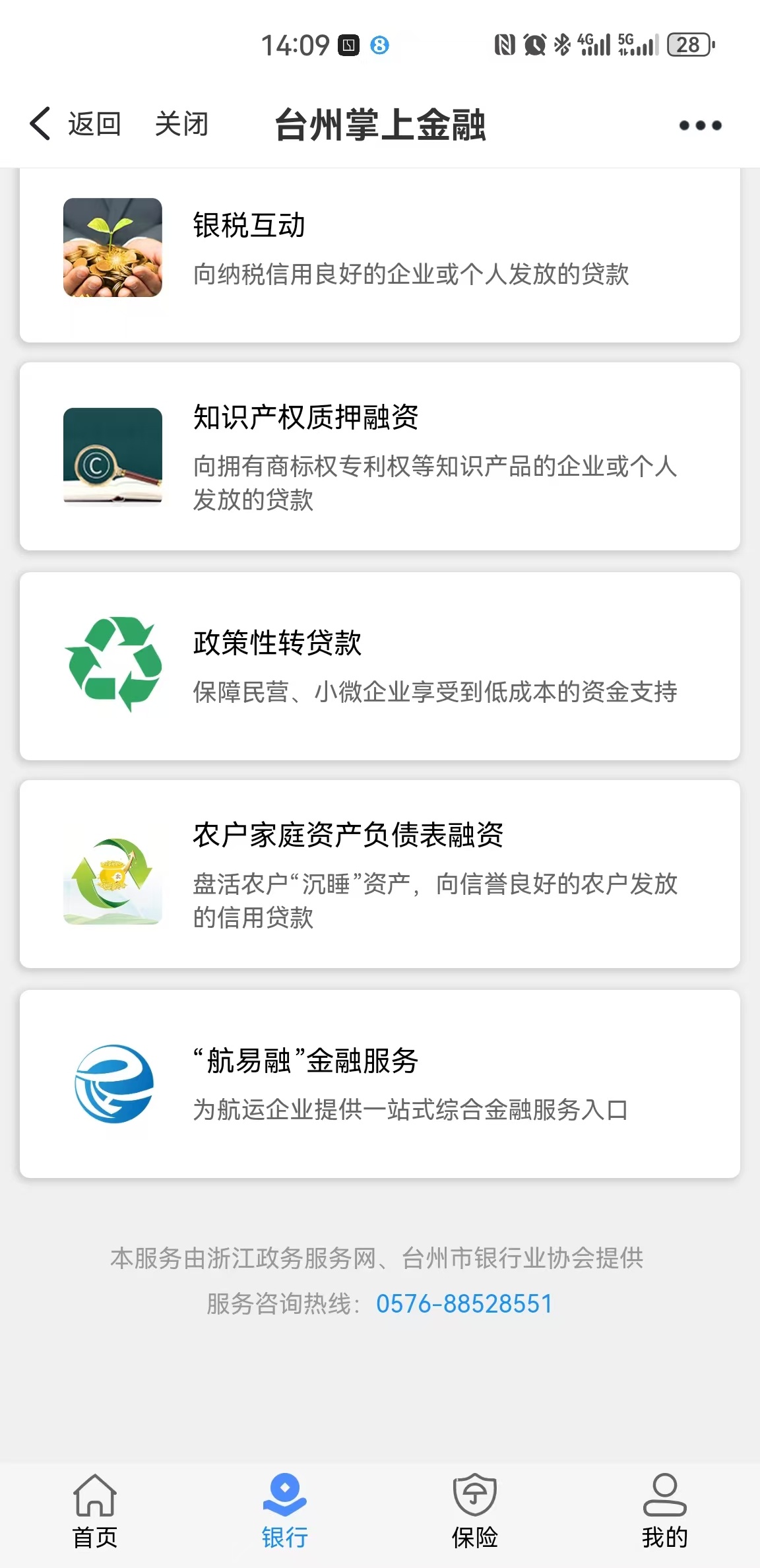Open "航易融"金融服务 card
The image size is (760, 1568).
point(380,1084)
